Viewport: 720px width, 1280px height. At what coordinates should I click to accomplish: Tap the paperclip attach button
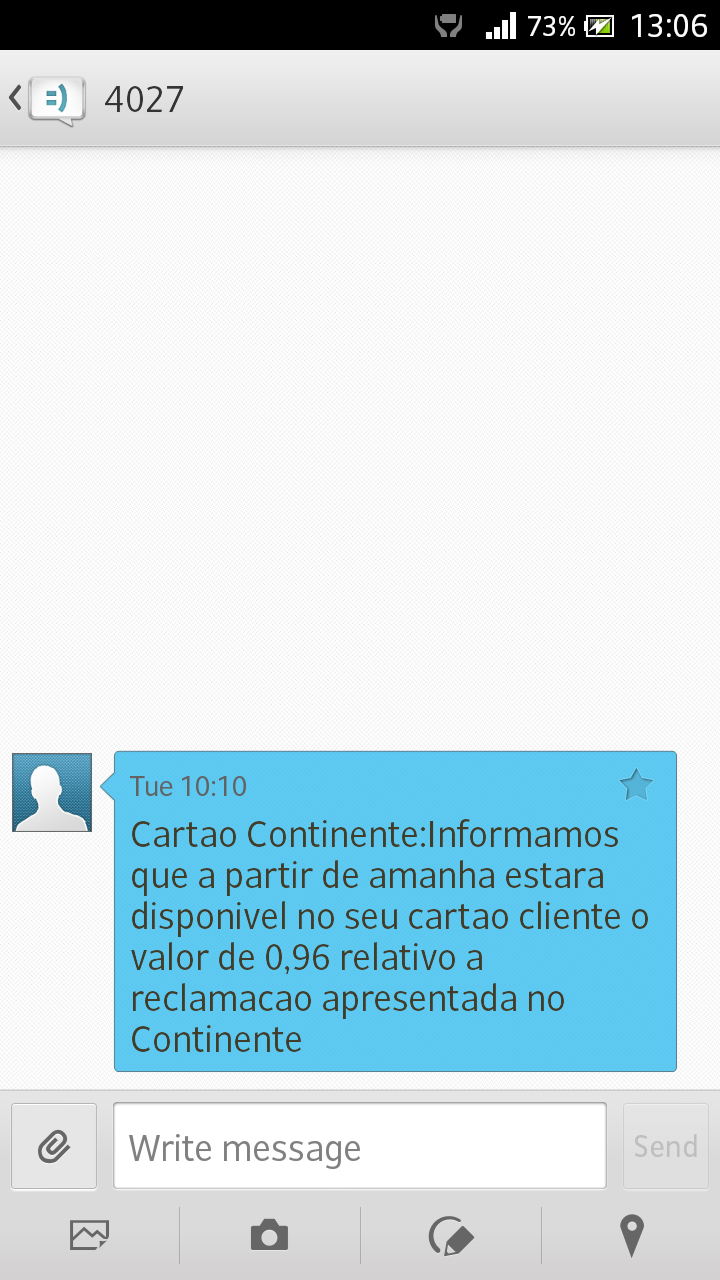pyautogui.click(x=54, y=1146)
